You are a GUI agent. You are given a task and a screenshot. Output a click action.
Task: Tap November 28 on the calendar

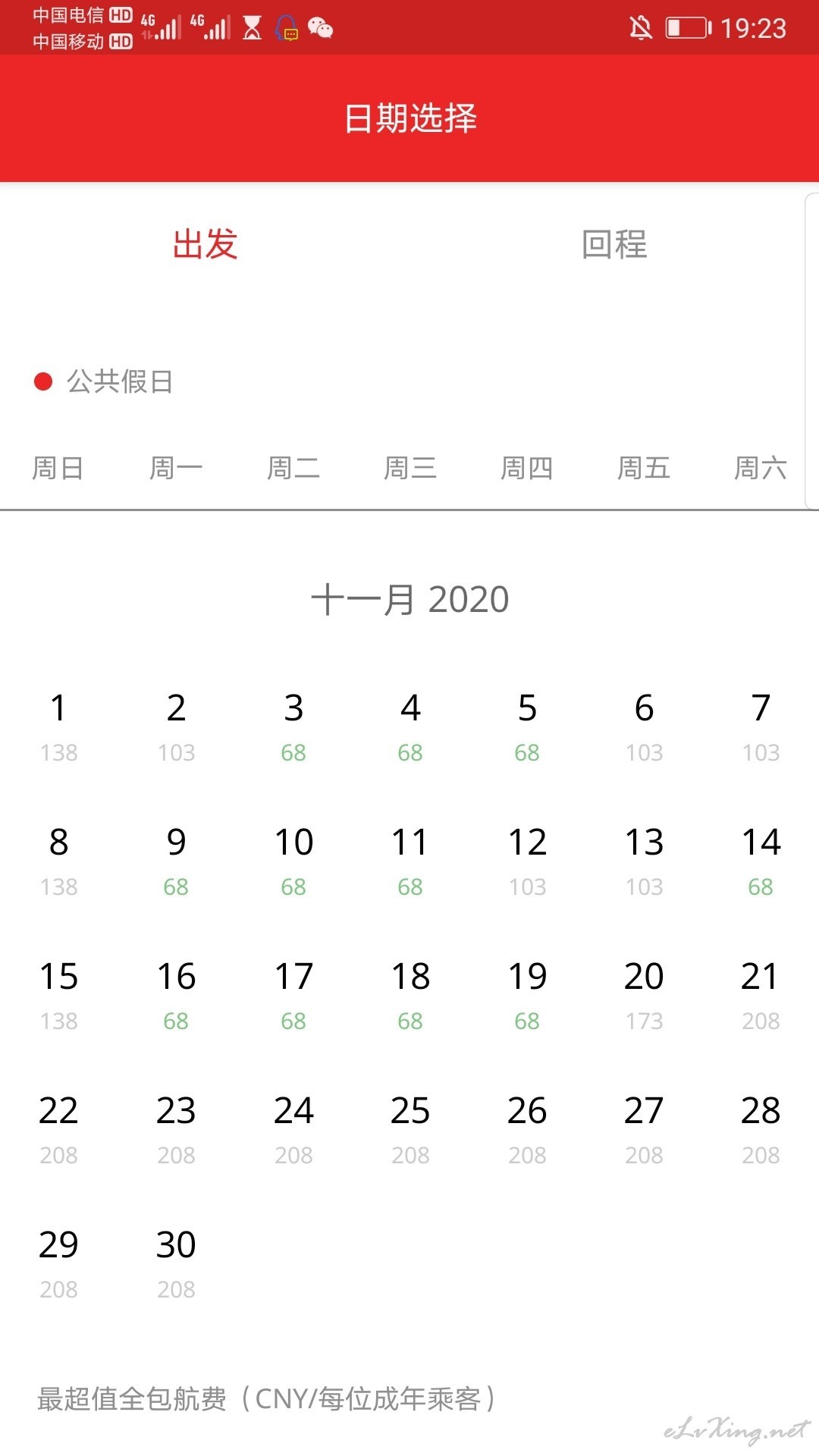(x=761, y=1129)
